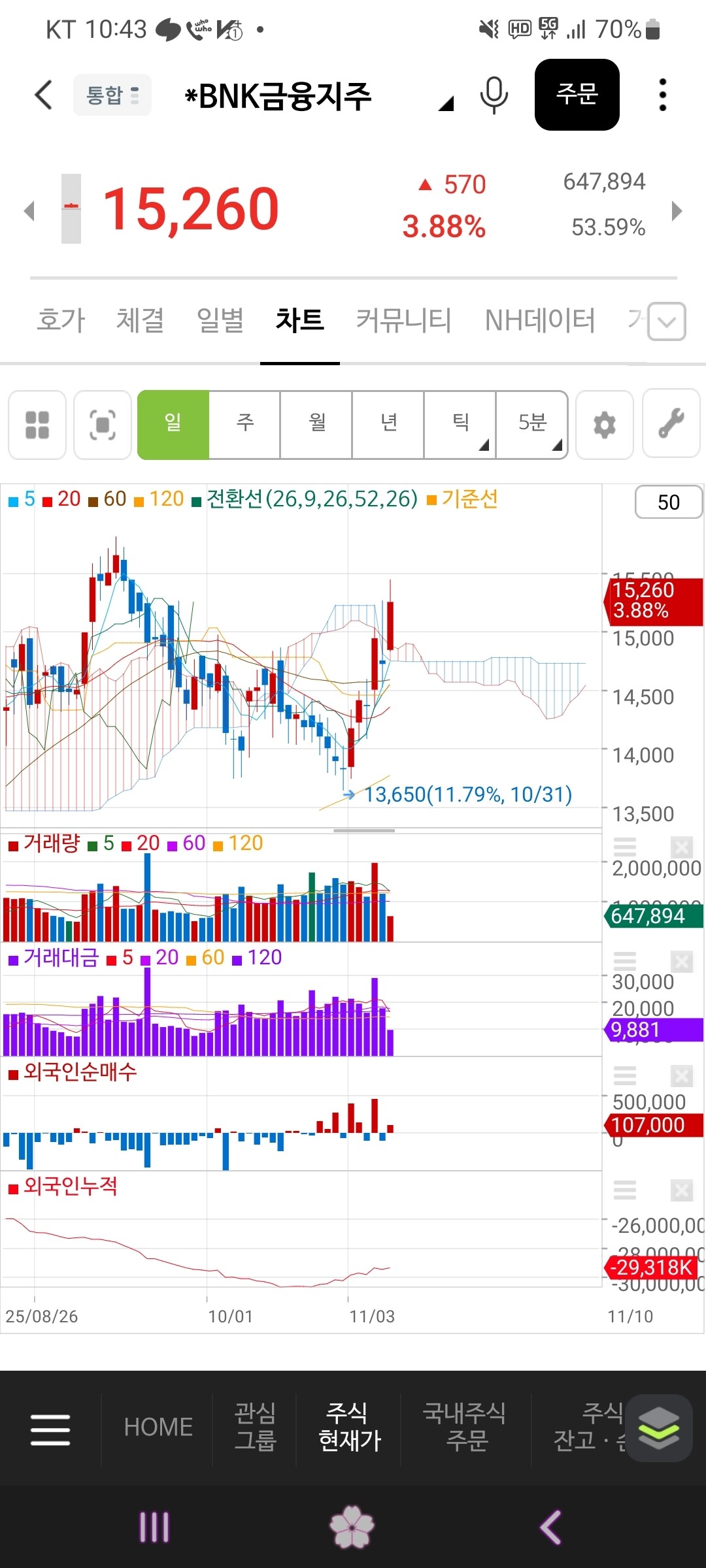Open chart tools wrench icon
706x1568 pixels.
(671, 425)
